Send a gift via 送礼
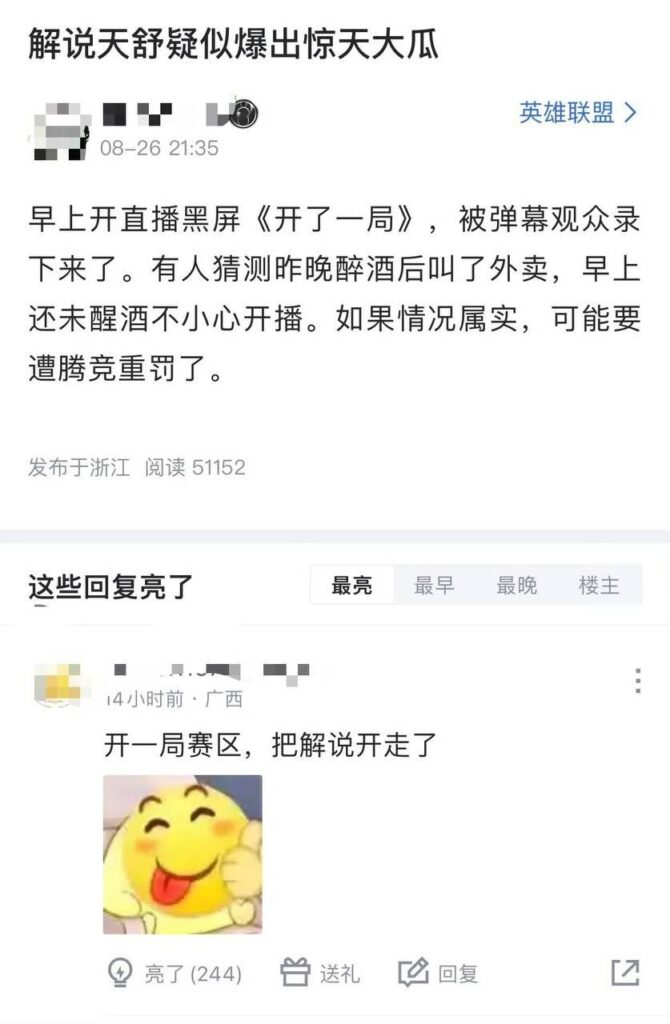 (x=320, y=972)
